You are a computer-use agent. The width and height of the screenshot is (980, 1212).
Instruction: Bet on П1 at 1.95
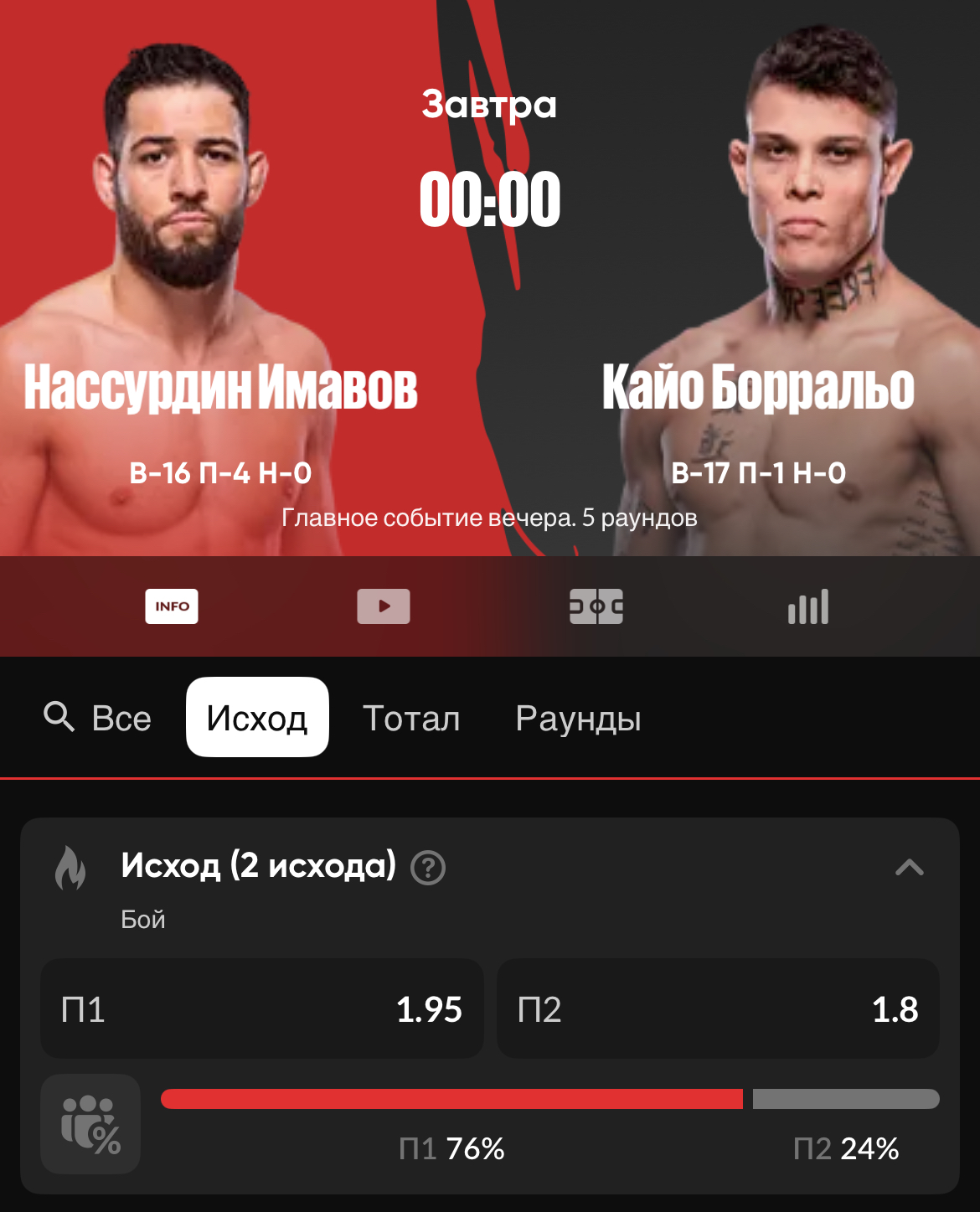pyautogui.click(x=262, y=1009)
